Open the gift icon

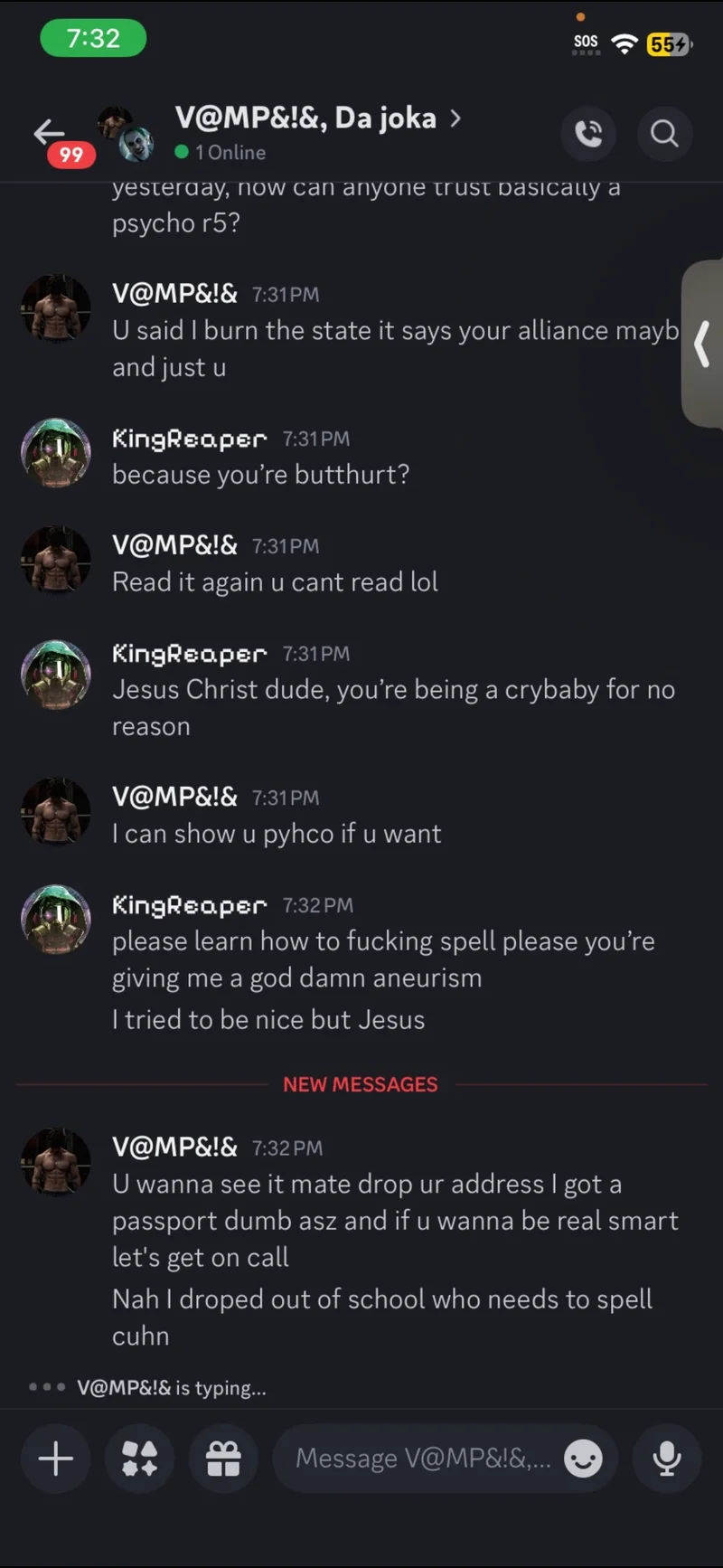coord(223,1459)
